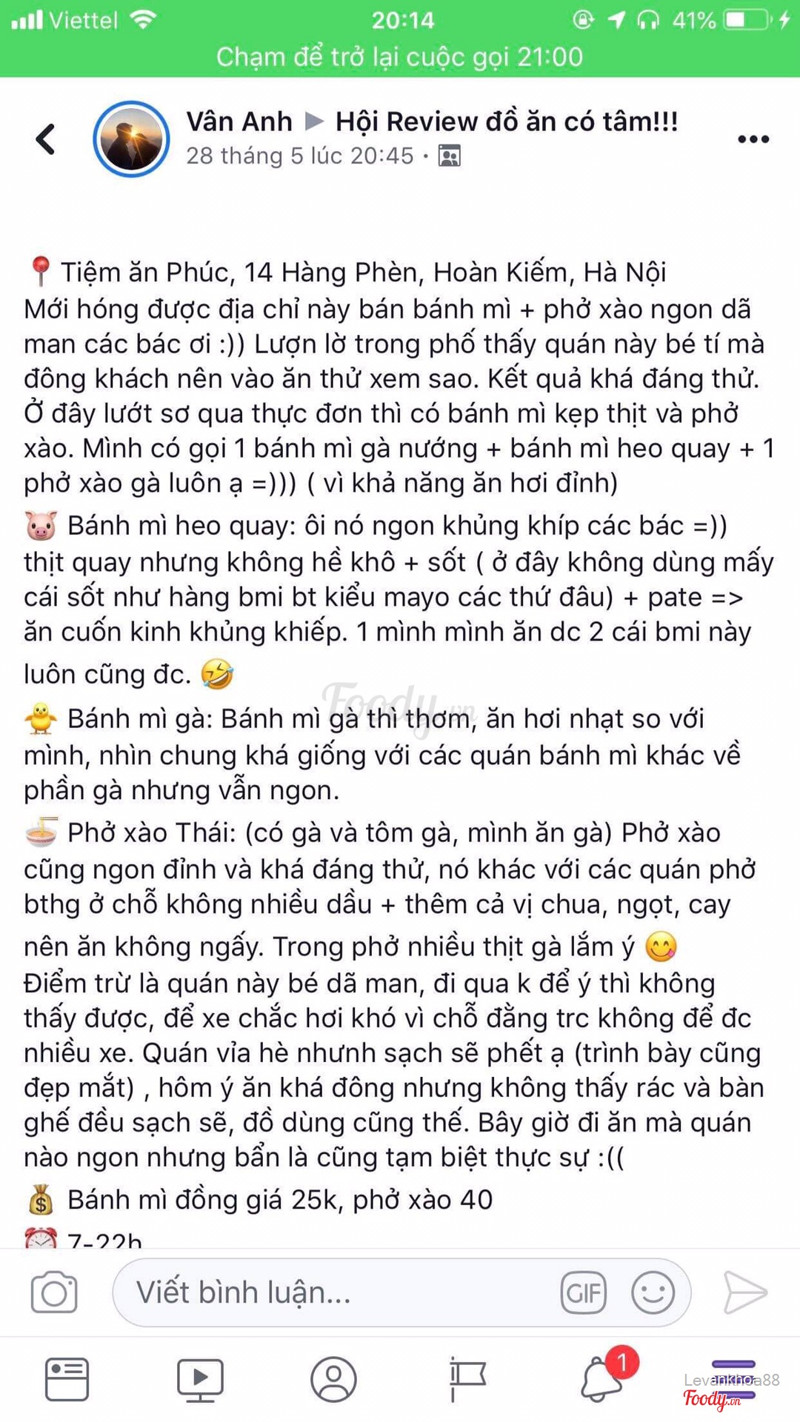Switch to the News Feed tab
The width and height of the screenshot is (800, 1422).
(x=67, y=1379)
